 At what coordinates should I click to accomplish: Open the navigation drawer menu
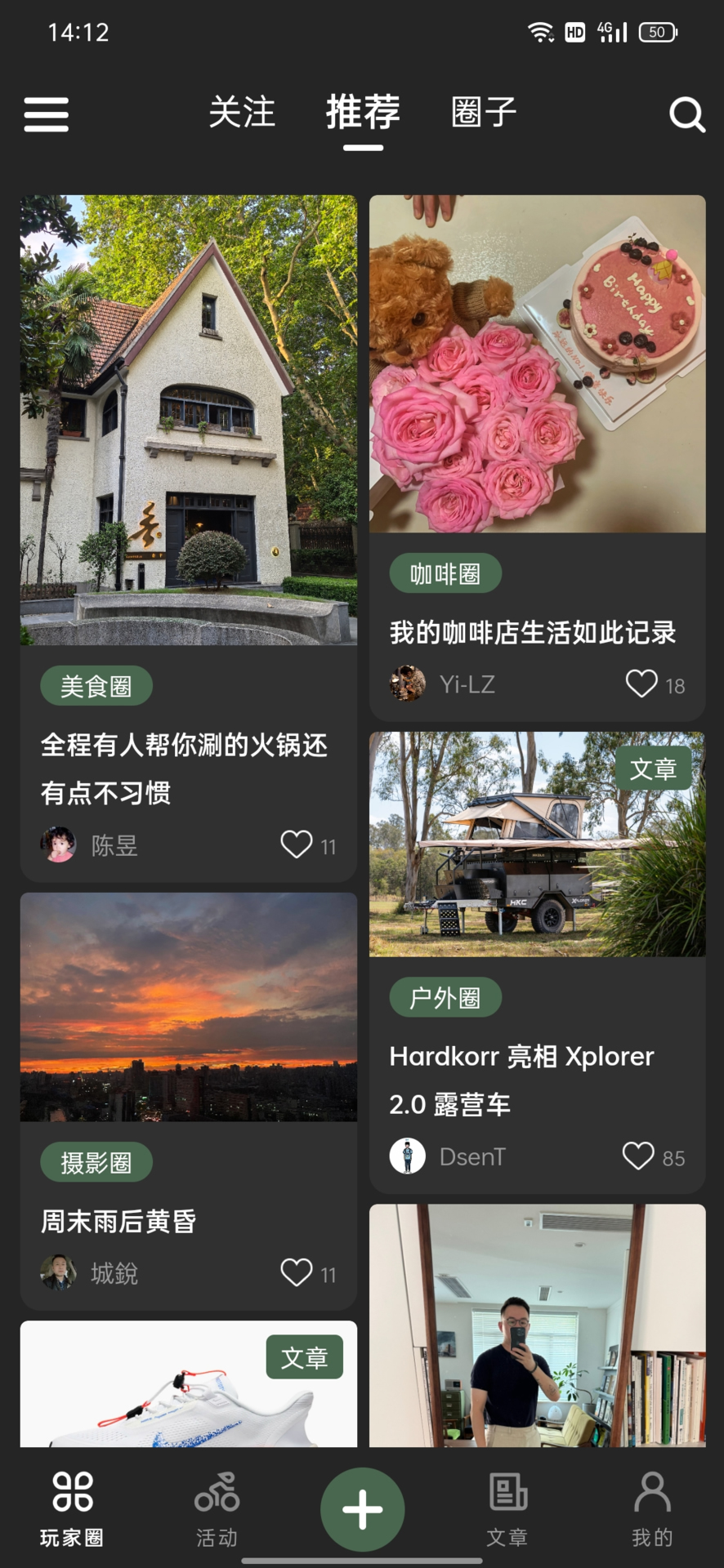click(x=46, y=114)
